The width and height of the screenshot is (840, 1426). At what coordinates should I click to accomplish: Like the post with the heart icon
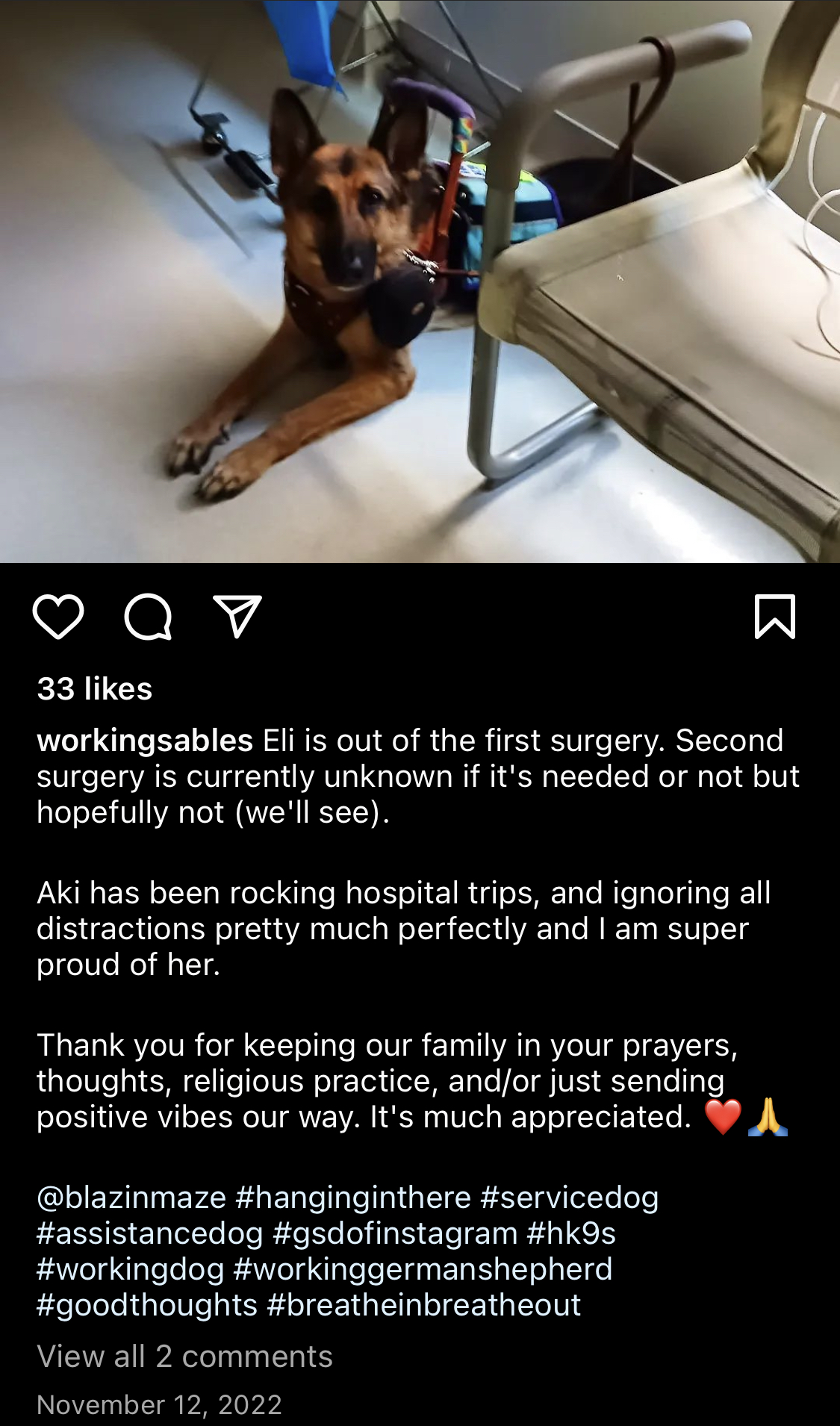(x=58, y=617)
